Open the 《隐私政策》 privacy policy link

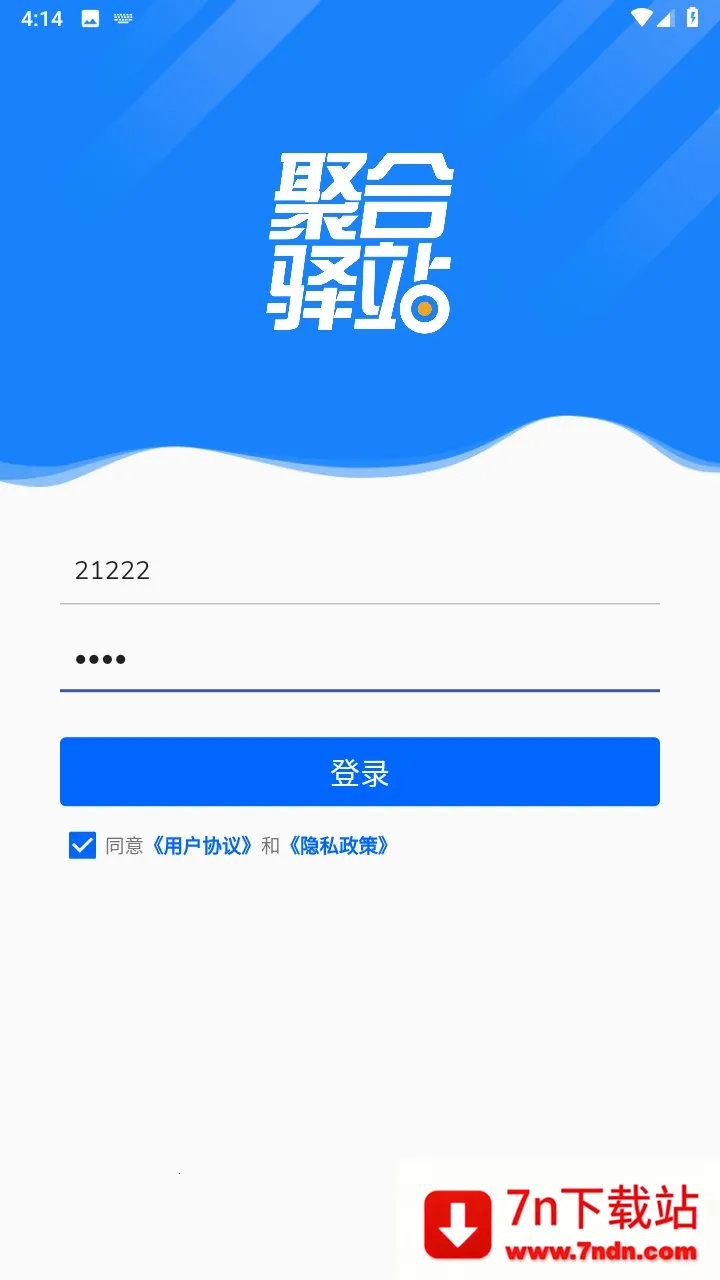[339, 846]
